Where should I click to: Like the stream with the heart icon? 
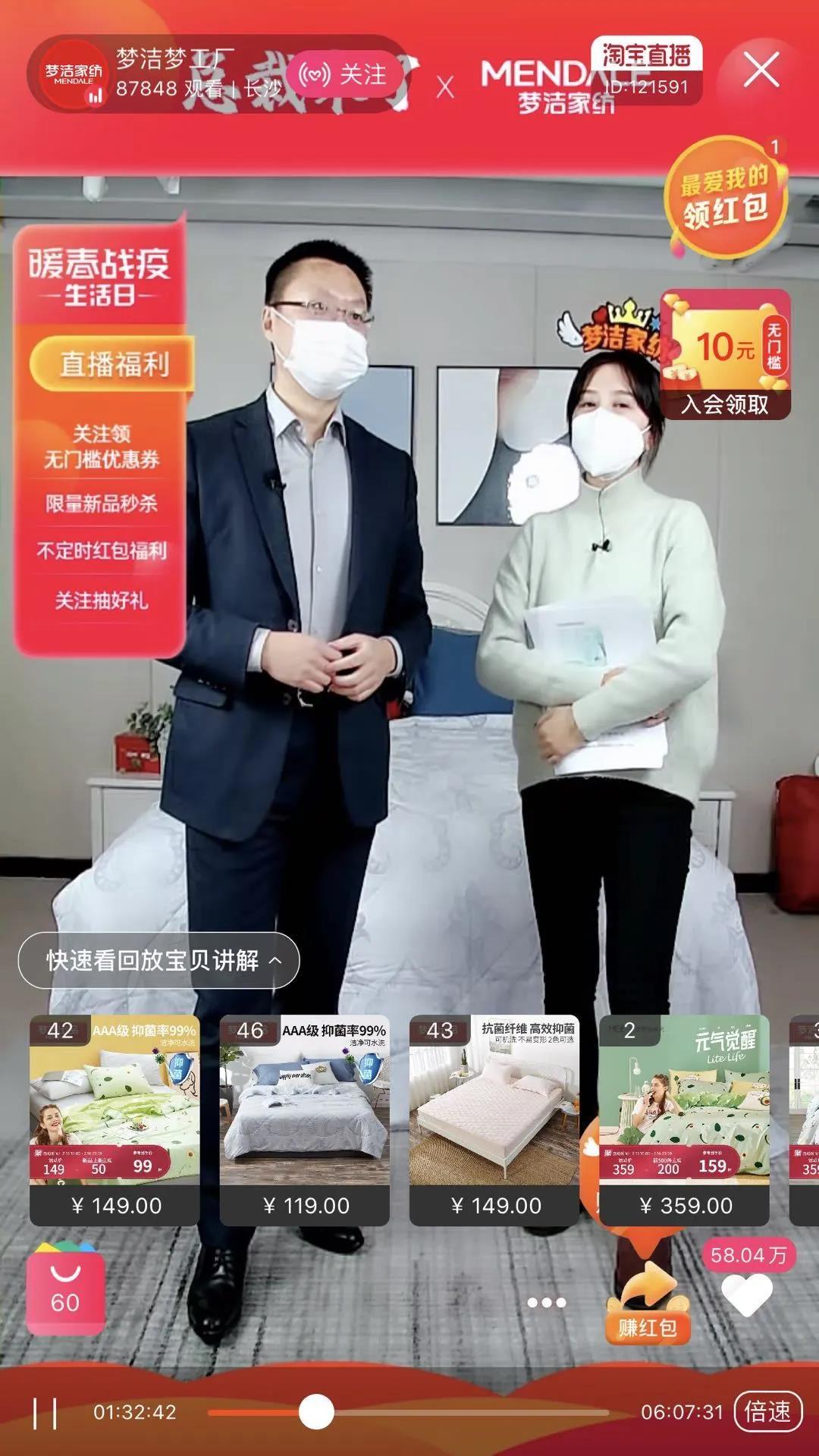click(747, 1294)
